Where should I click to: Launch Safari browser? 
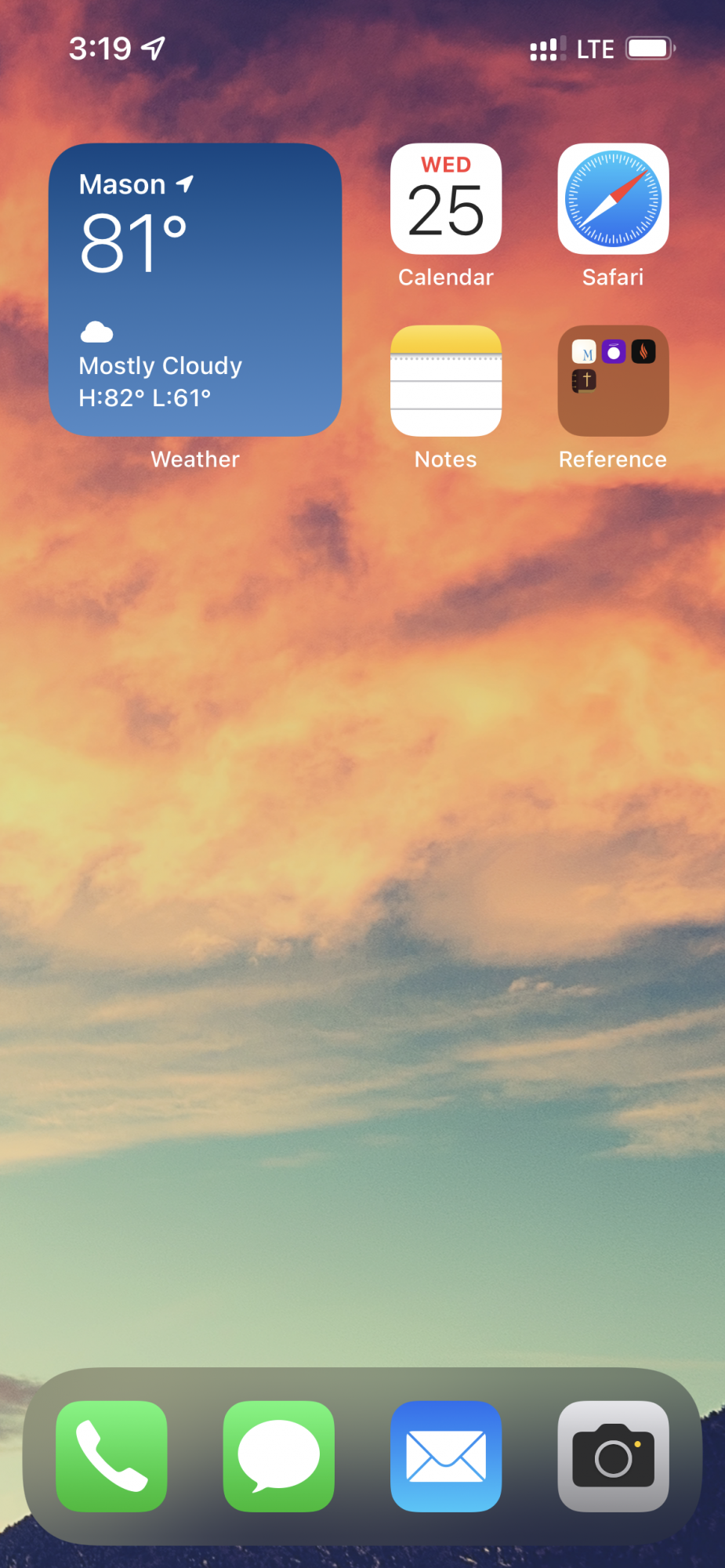click(613, 199)
